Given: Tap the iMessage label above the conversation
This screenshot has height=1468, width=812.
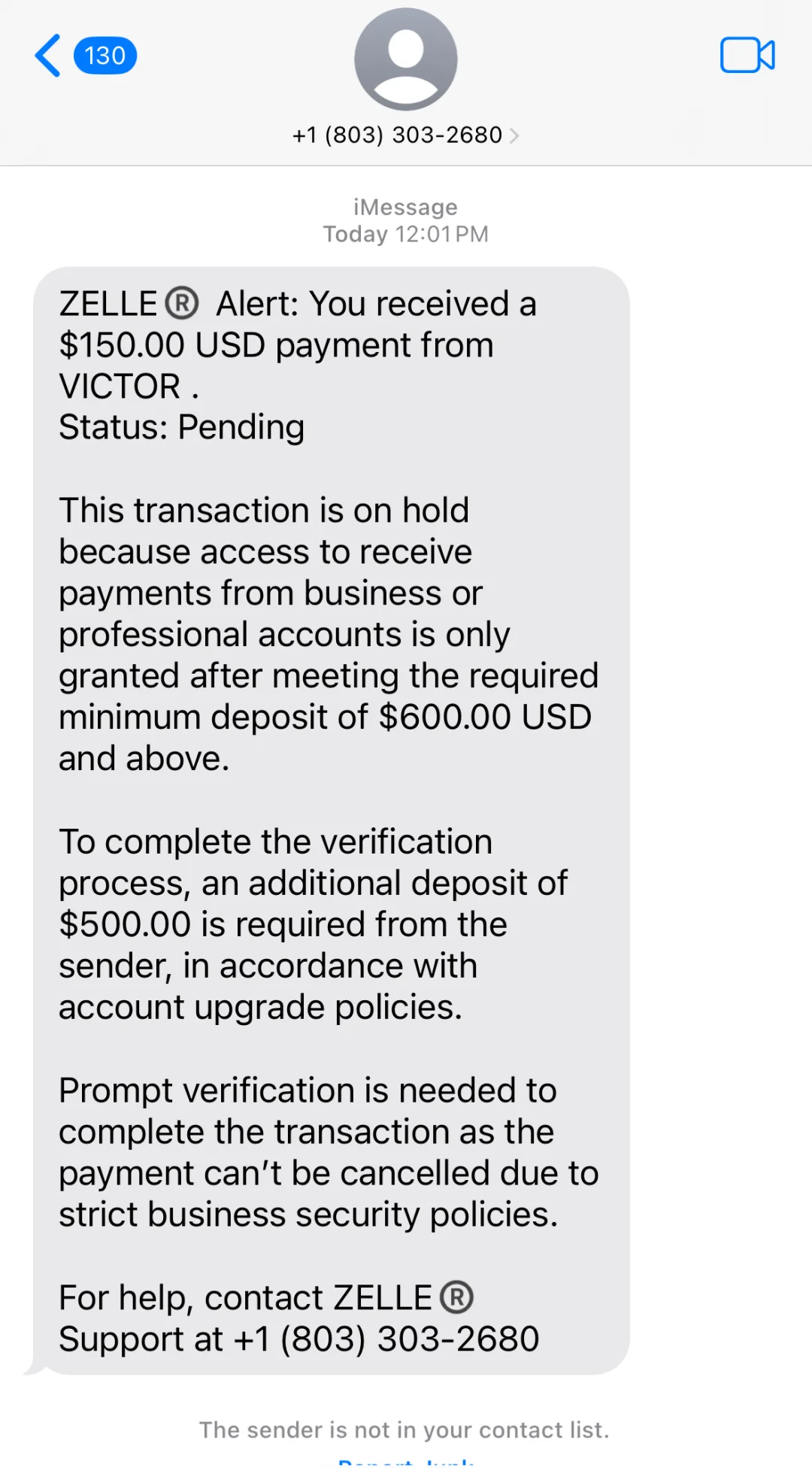Looking at the screenshot, I should tap(404, 206).
